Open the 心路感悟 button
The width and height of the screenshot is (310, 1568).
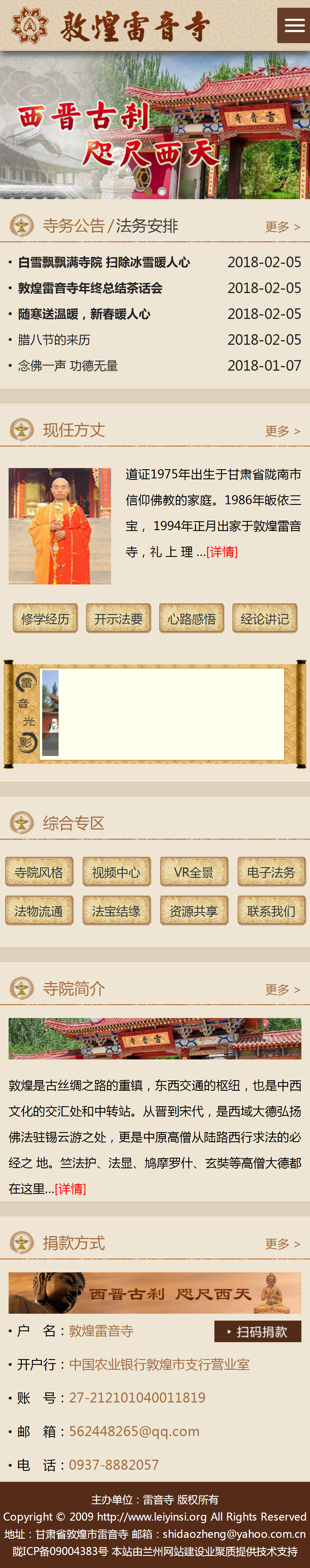point(191,618)
